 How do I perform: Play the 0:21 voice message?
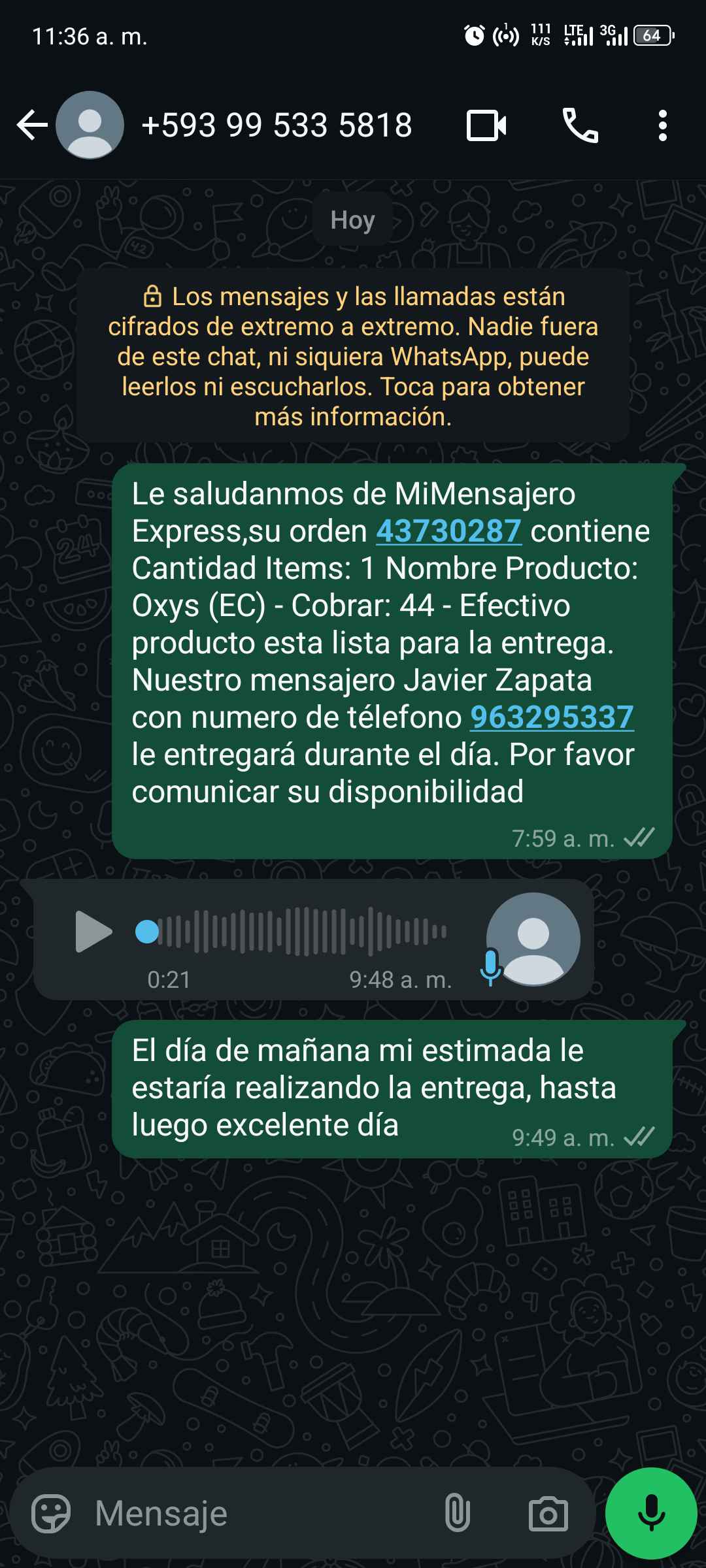point(93,932)
